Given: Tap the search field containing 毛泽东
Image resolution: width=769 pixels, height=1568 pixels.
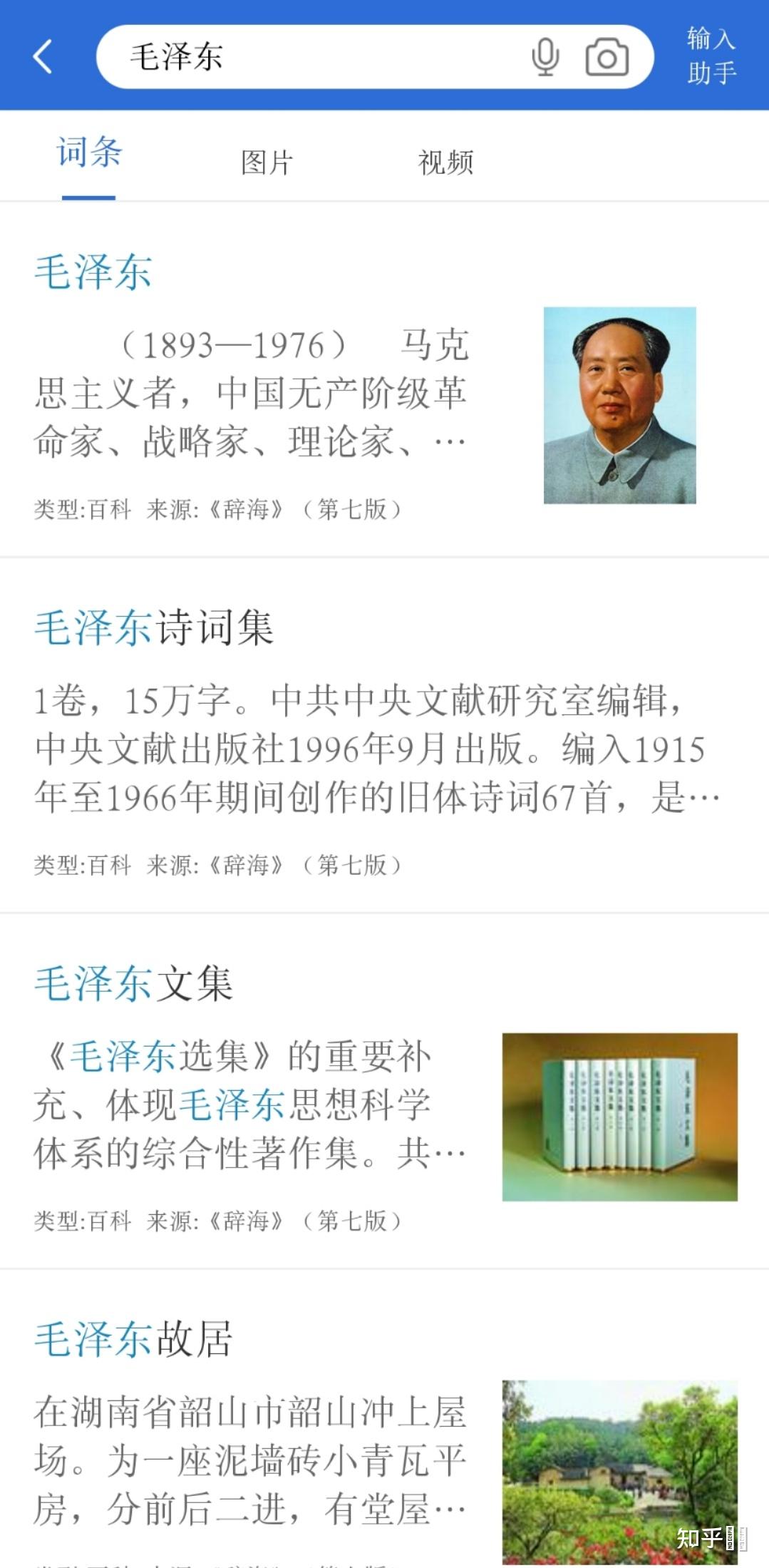Looking at the screenshot, I should point(314,57).
